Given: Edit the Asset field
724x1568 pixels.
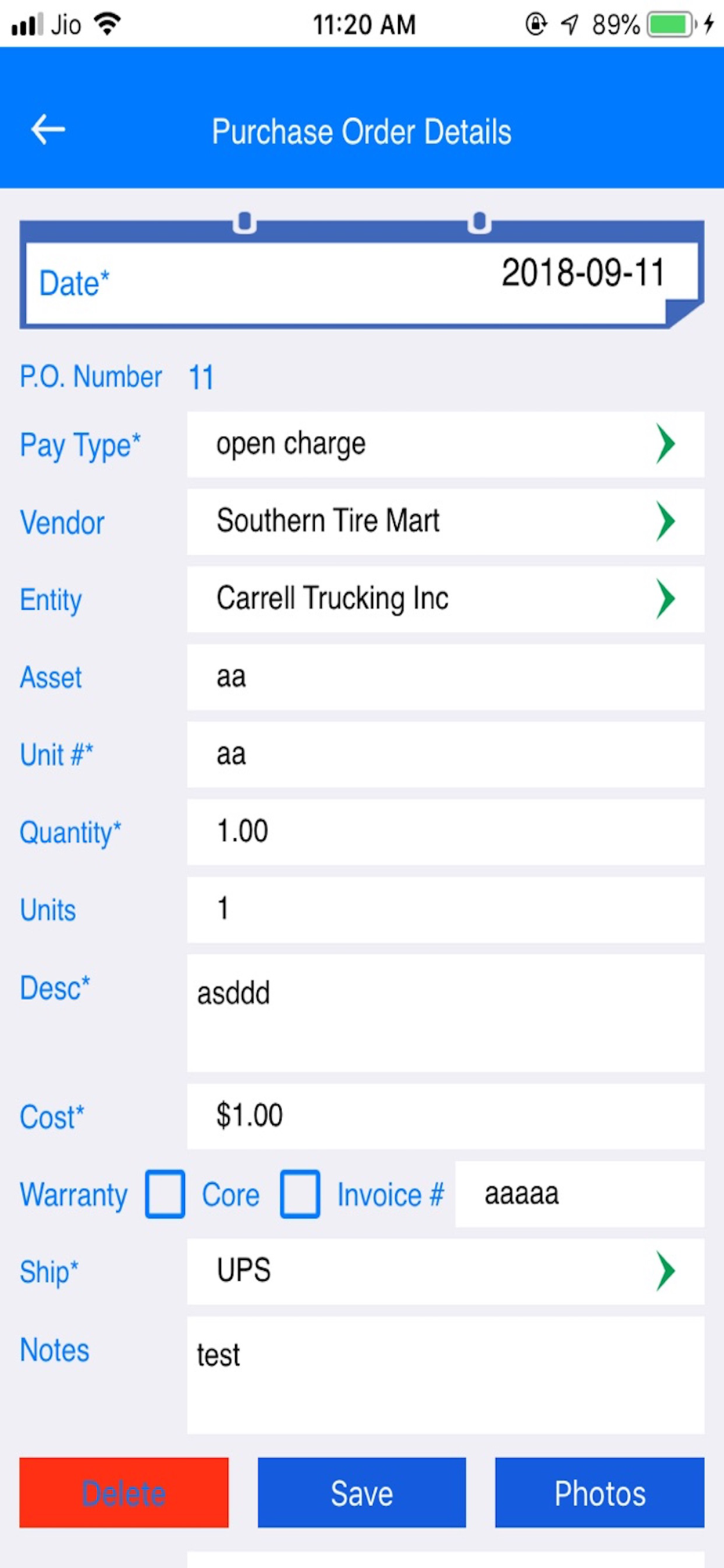Looking at the screenshot, I should 445,677.
